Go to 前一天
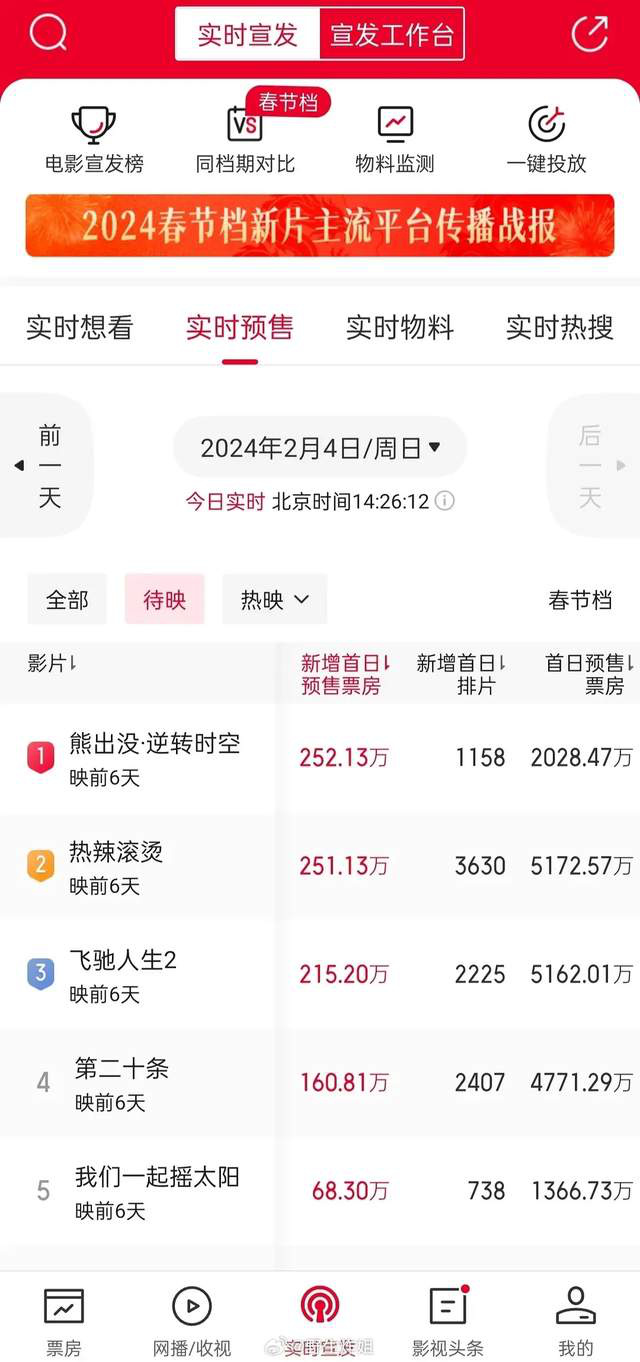Screen dimensions: 640x1362 click(x=46, y=466)
